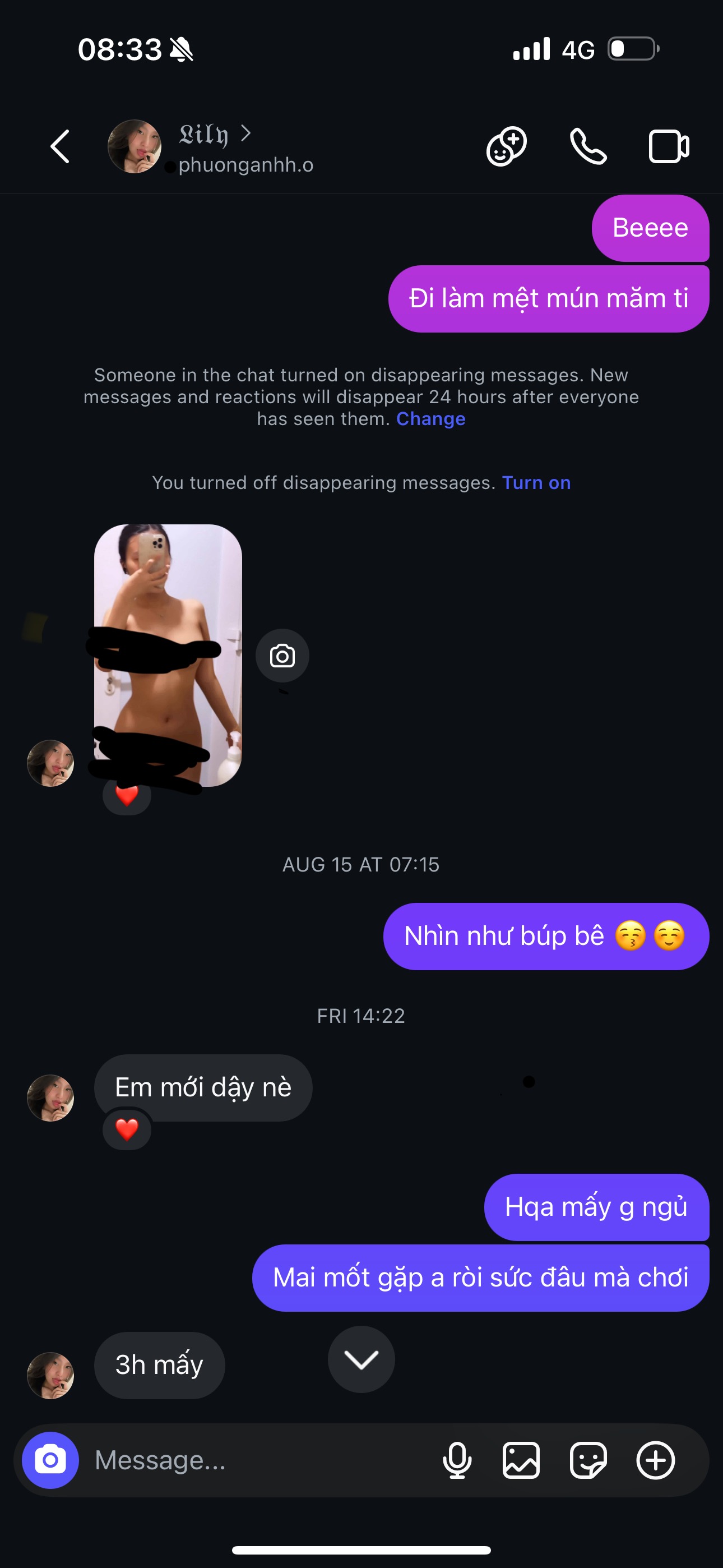This screenshot has width=723, height=1568.
Task: Open the photo gallery picker
Action: pyautogui.click(x=521, y=1460)
